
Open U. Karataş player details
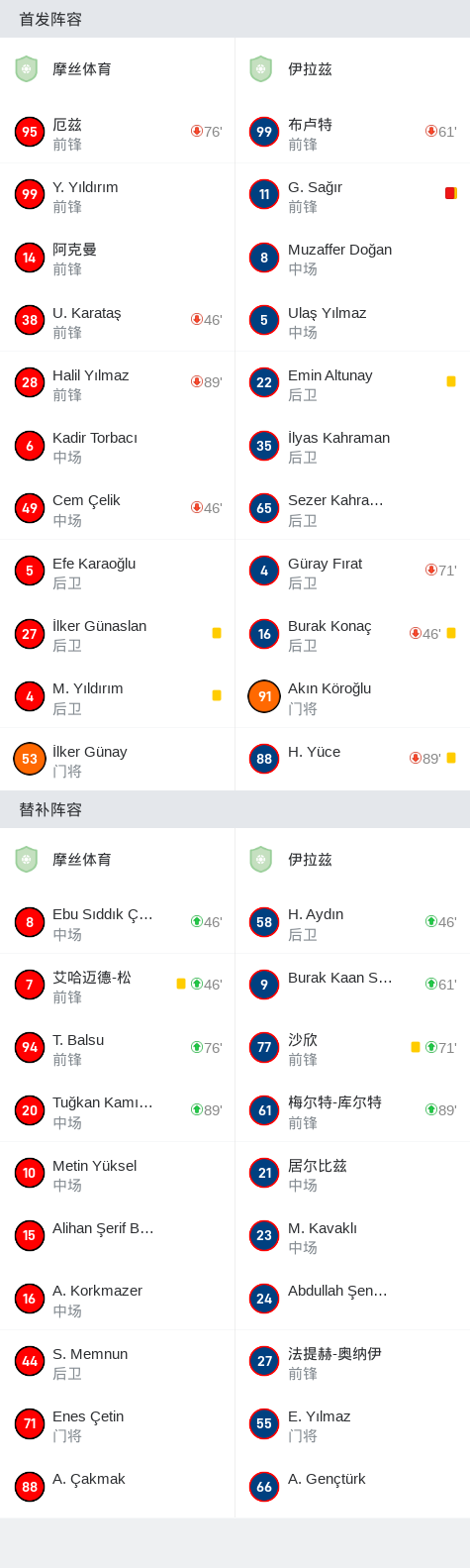(x=117, y=321)
